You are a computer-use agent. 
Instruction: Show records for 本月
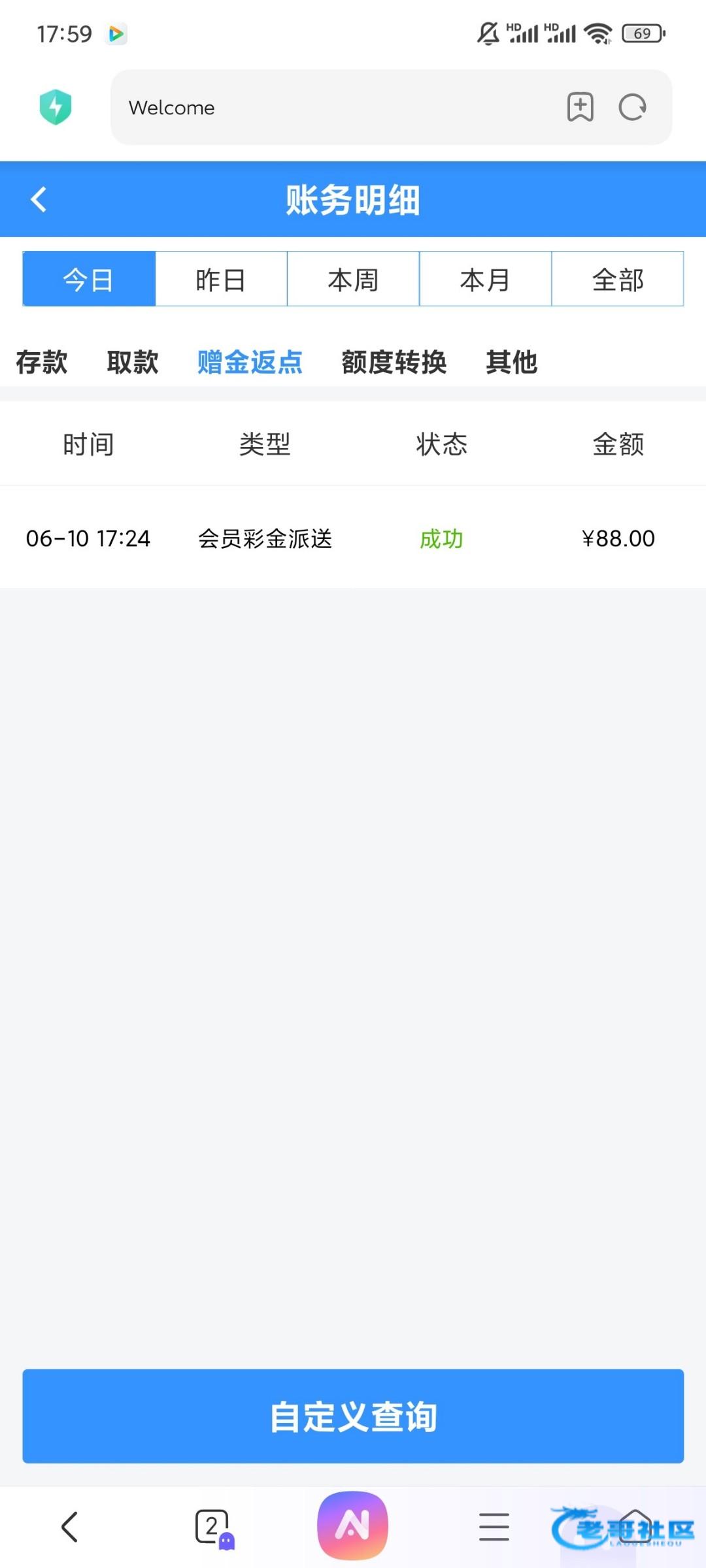tap(485, 280)
